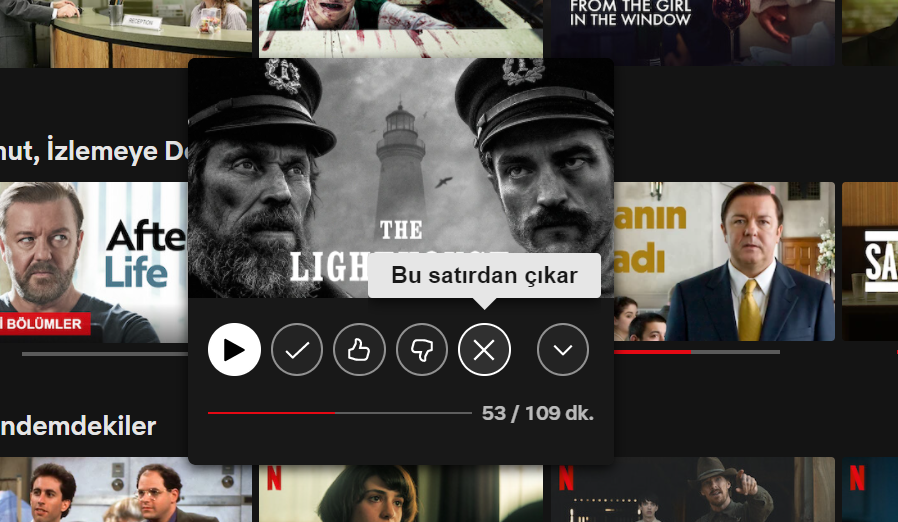Image resolution: width=898 pixels, height=522 pixels.
Task: Remove The Lighthouse from this row
Action: 484,350
